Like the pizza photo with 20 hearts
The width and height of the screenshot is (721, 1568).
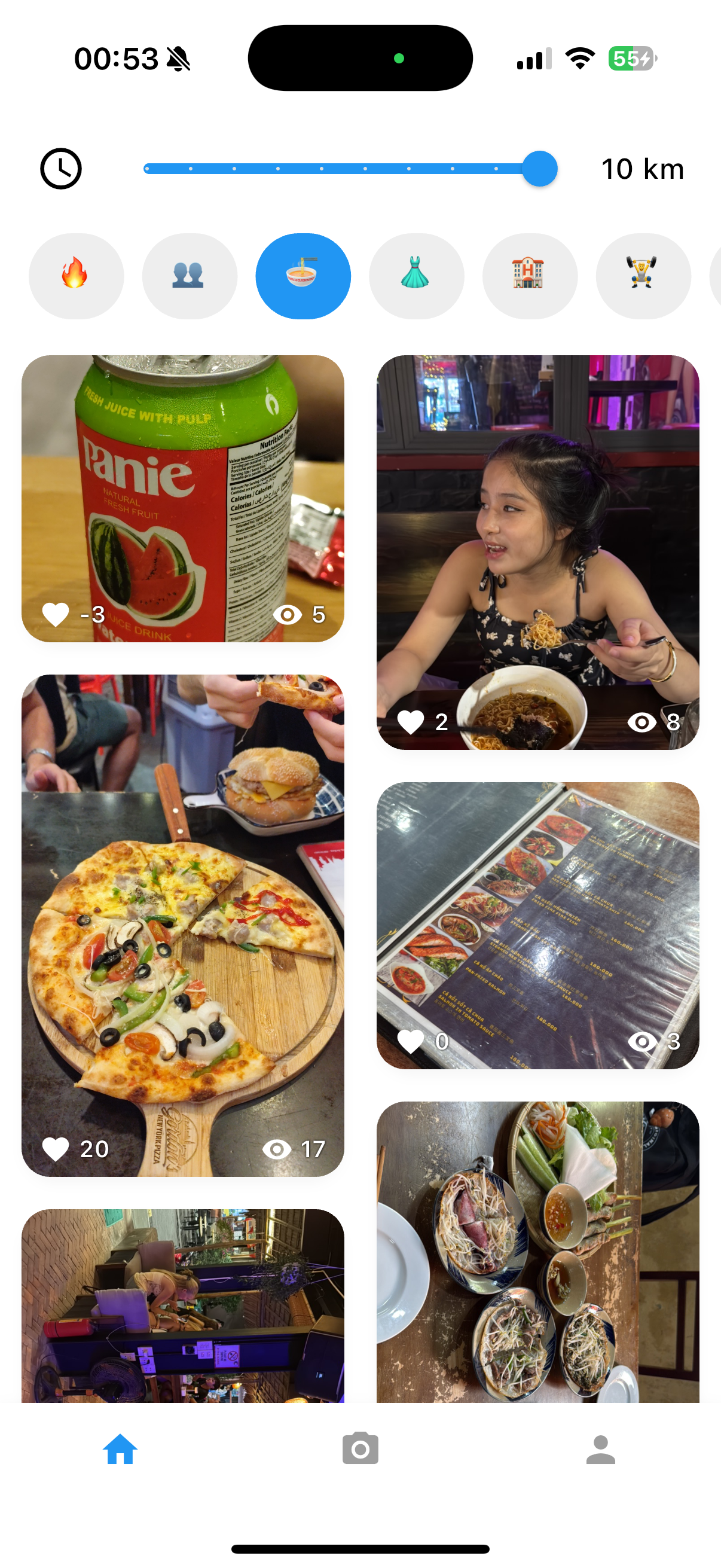56,1149
